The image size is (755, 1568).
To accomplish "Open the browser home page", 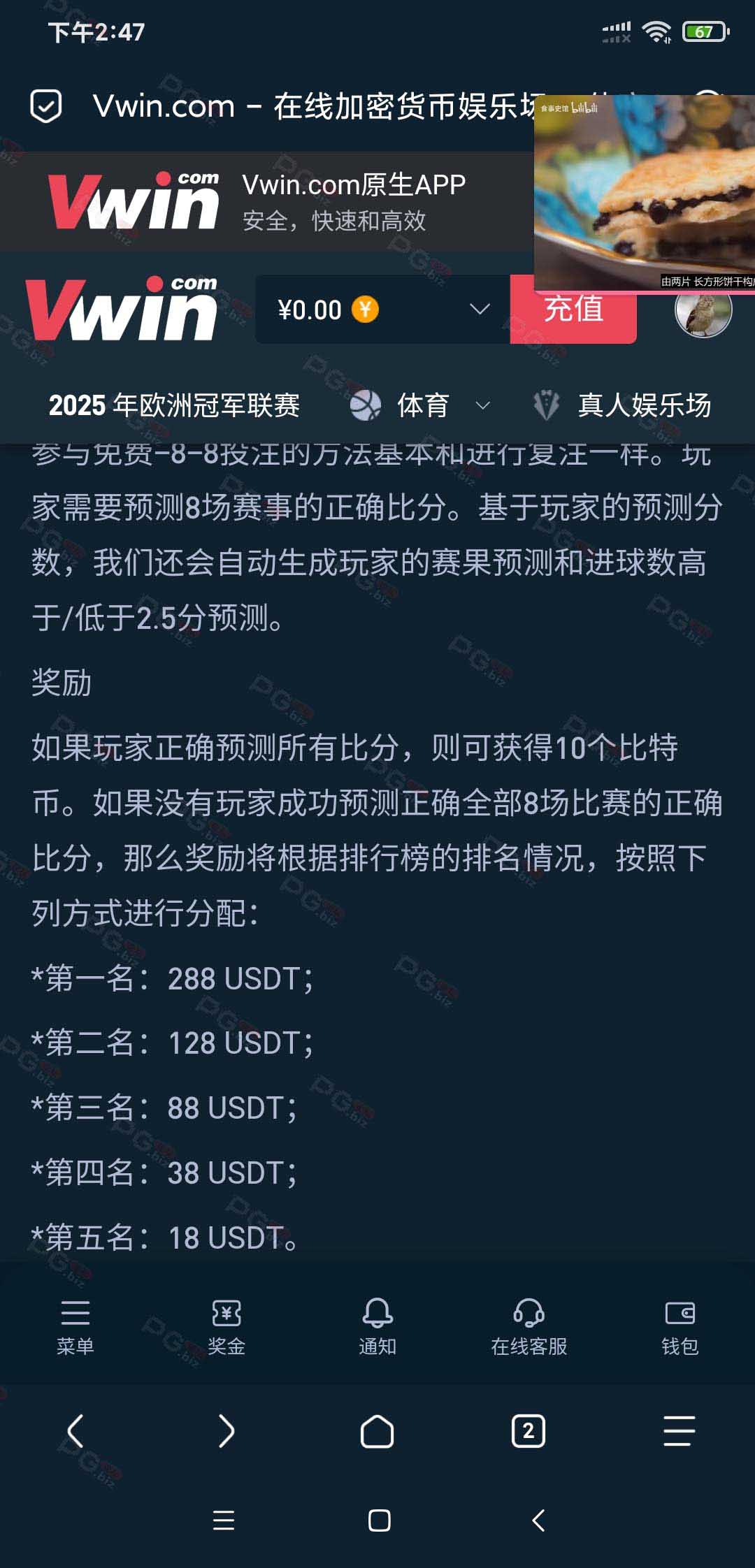I will coord(377,1431).
